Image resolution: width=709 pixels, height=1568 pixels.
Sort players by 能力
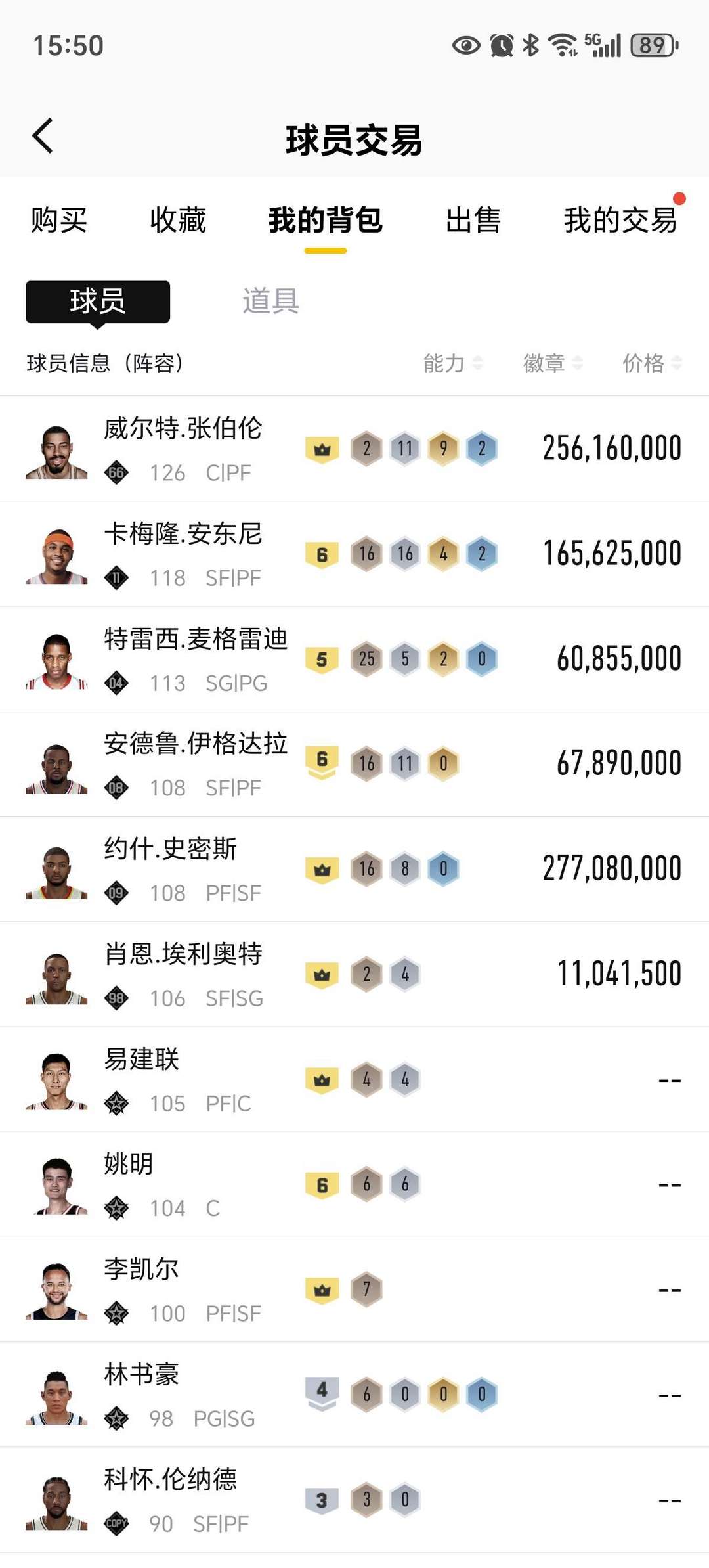coord(453,363)
